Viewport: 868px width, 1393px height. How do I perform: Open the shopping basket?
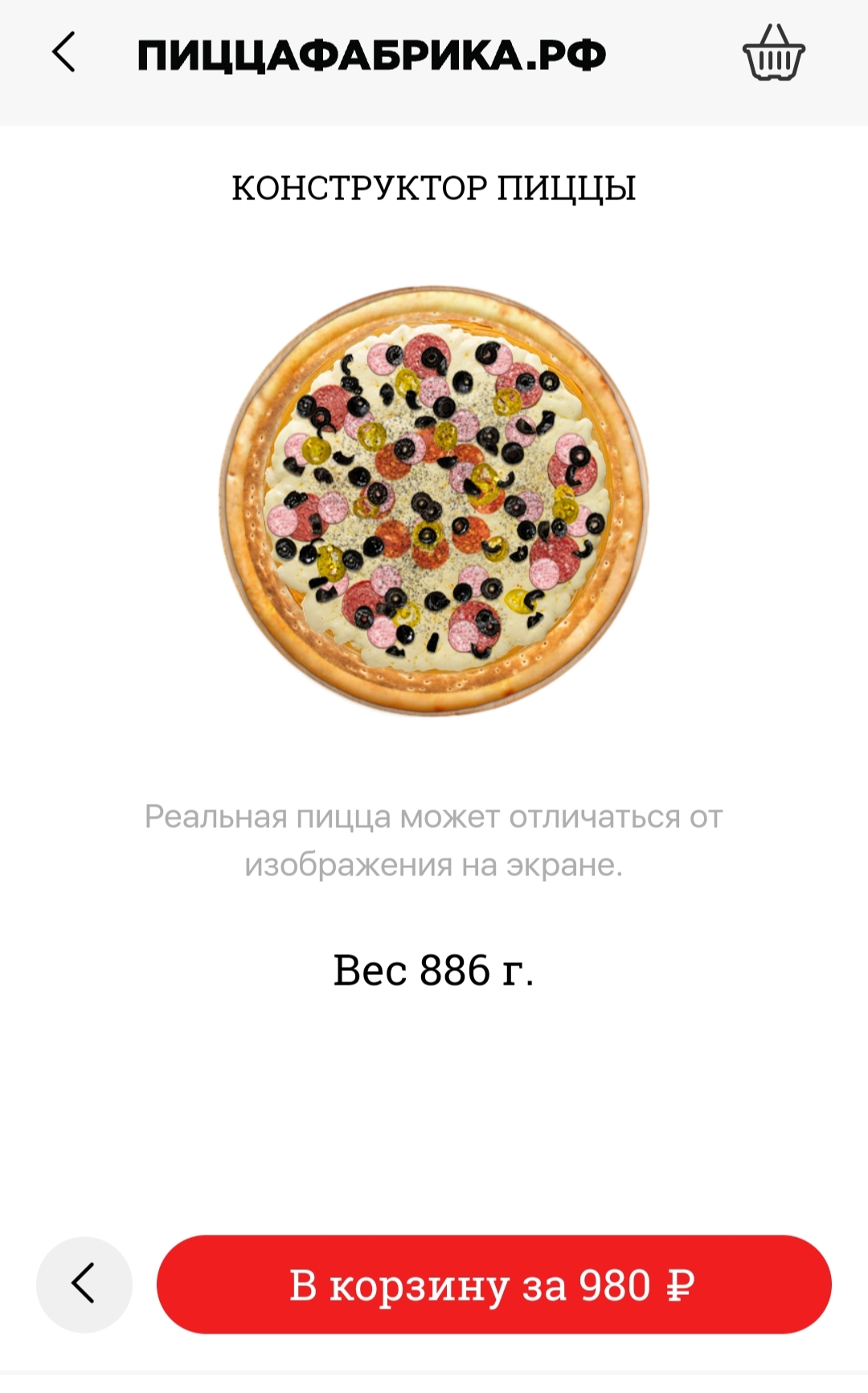(x=773, y=53)
